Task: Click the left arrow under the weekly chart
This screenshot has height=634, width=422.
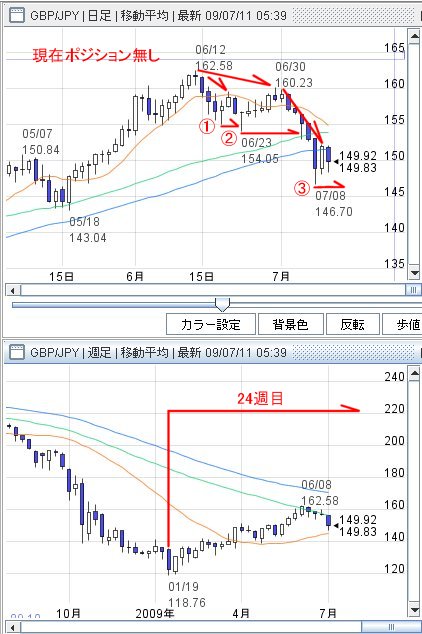Action: pos(13,628)
